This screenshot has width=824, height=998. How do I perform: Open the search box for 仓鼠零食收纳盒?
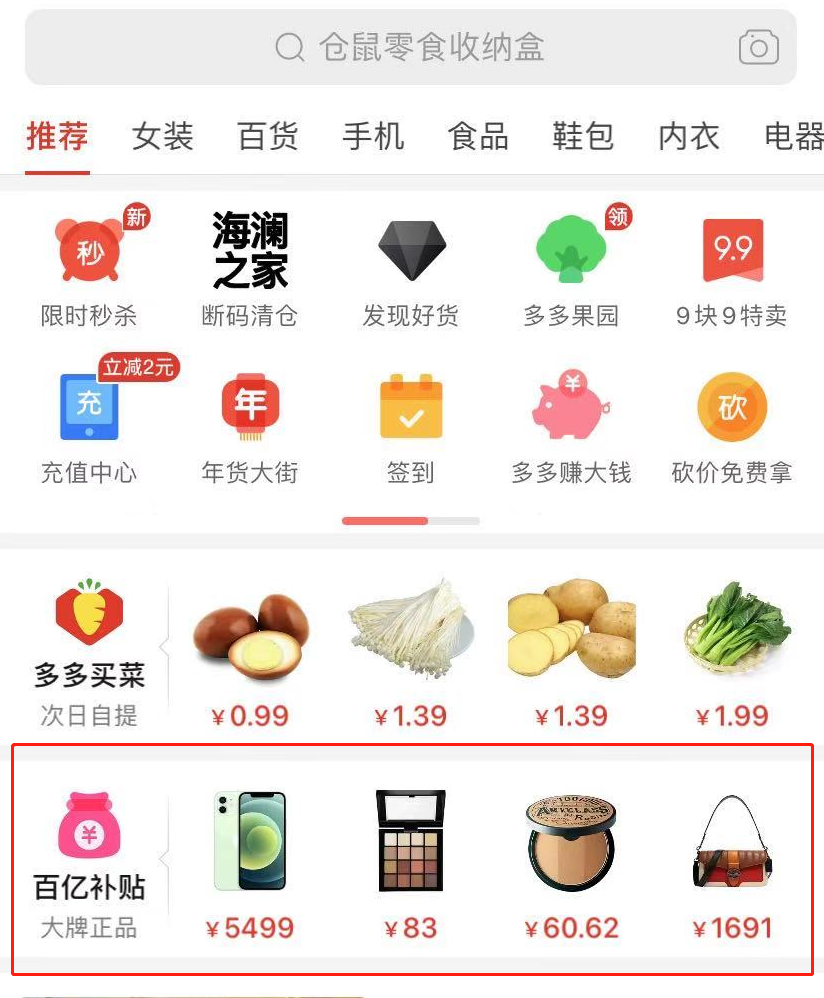coord(410,47)
